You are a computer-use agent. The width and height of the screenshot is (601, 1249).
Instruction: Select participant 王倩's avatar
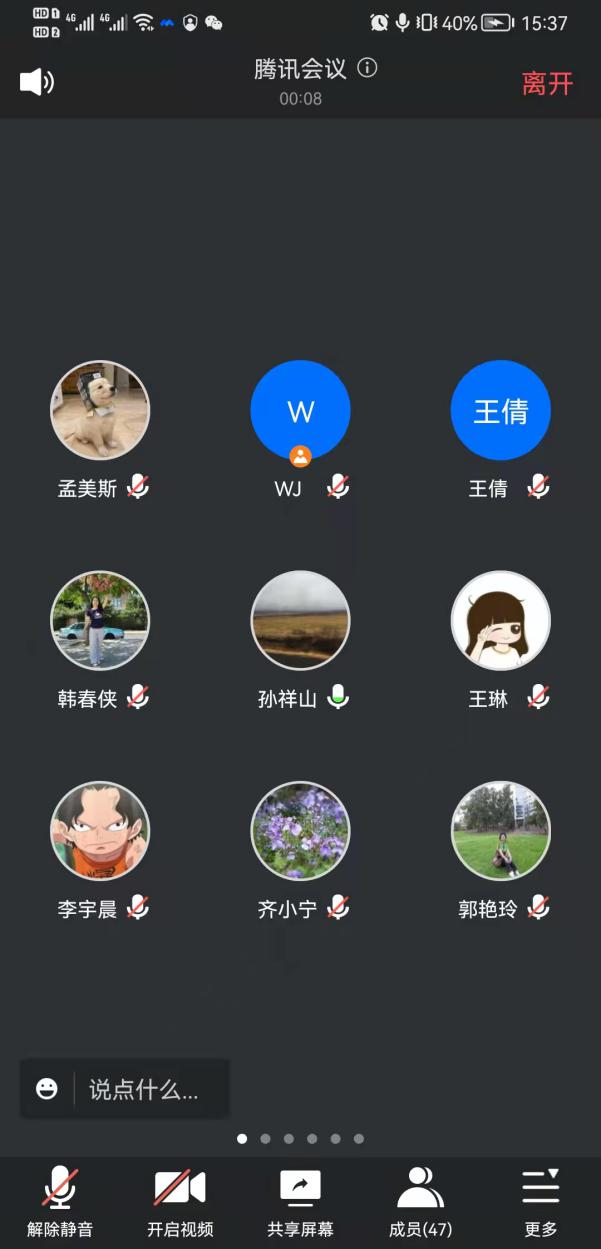click(x=500, y=410)
